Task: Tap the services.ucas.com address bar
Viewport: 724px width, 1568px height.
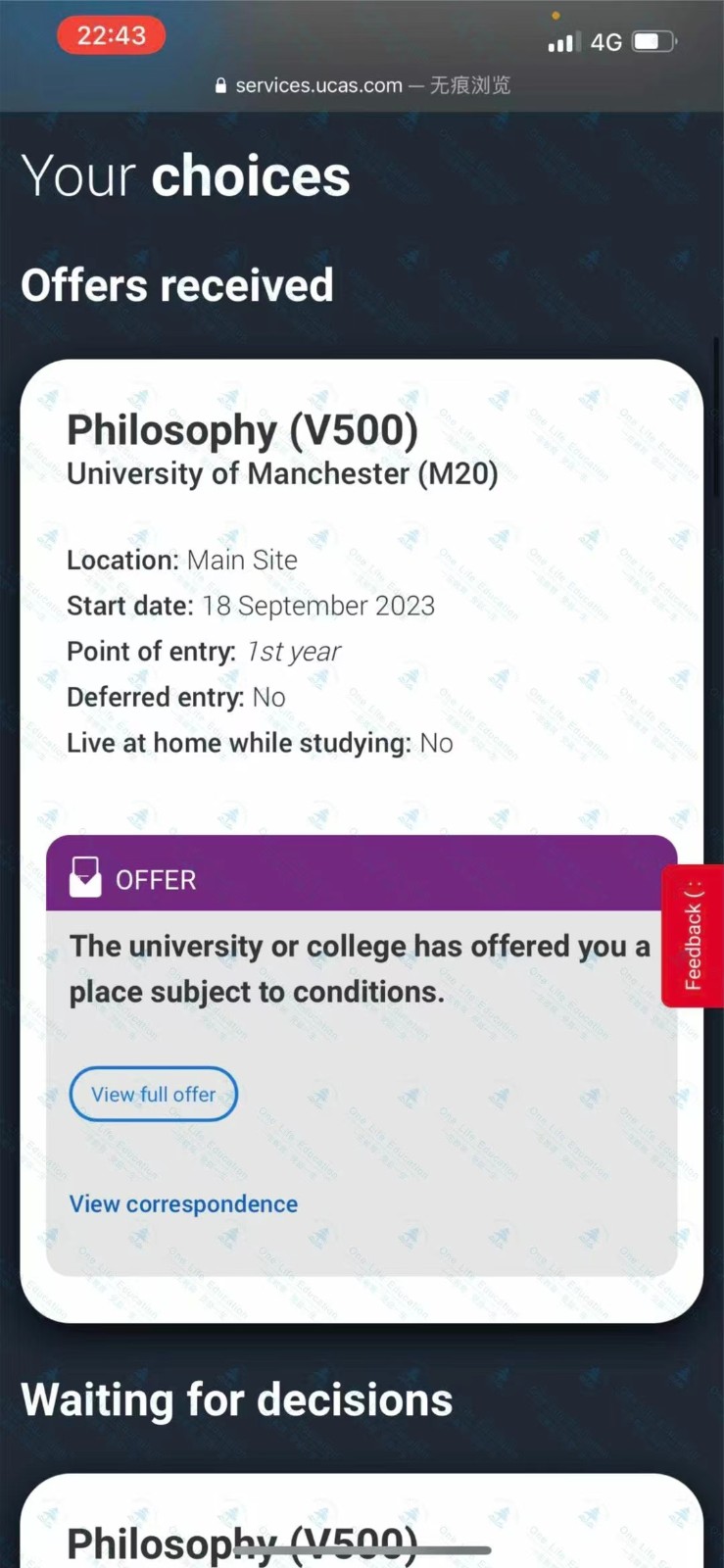Action: pyautogui.click(x=362, y=85)
